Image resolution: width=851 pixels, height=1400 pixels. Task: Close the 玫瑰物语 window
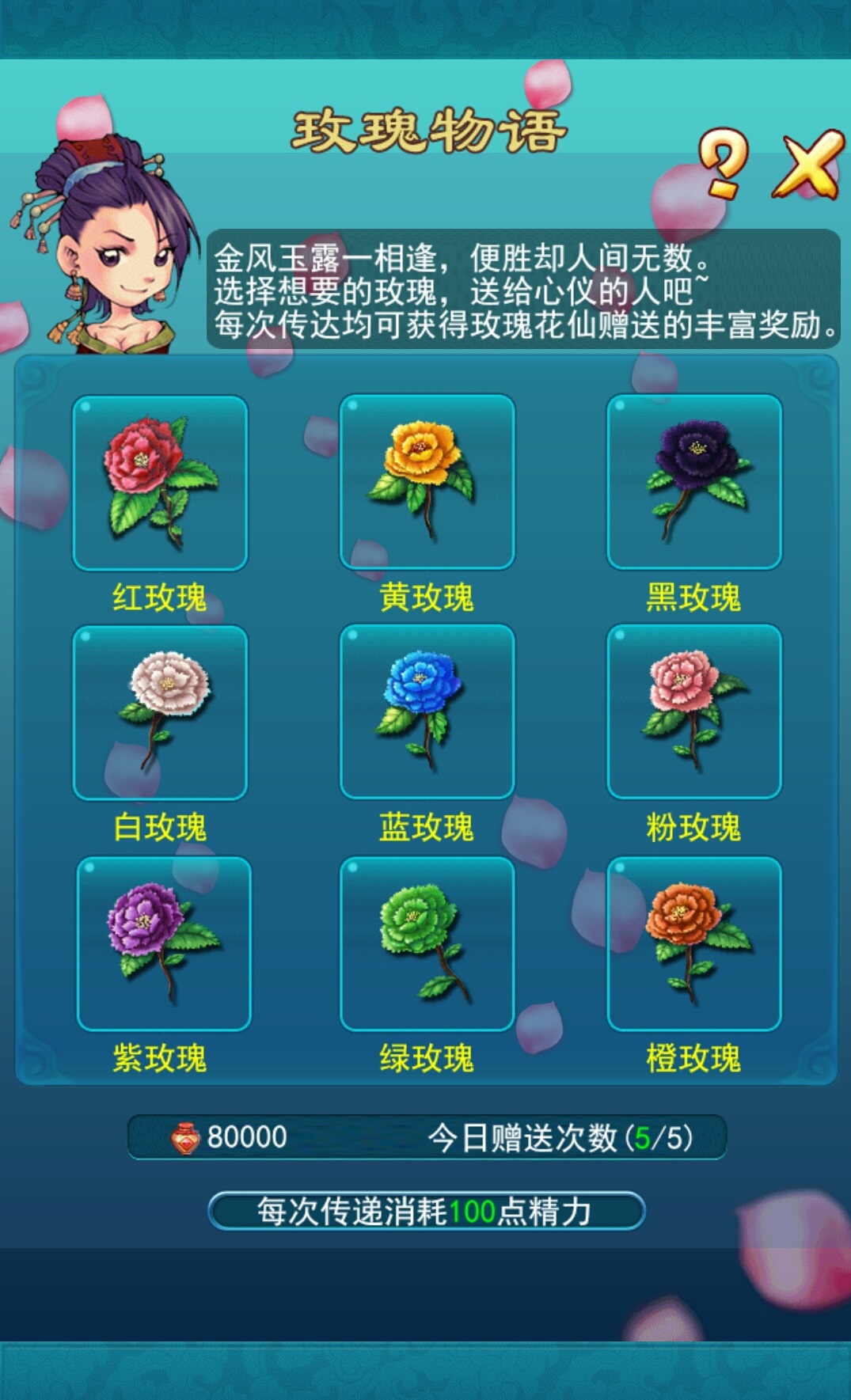(x=808, y=165)
